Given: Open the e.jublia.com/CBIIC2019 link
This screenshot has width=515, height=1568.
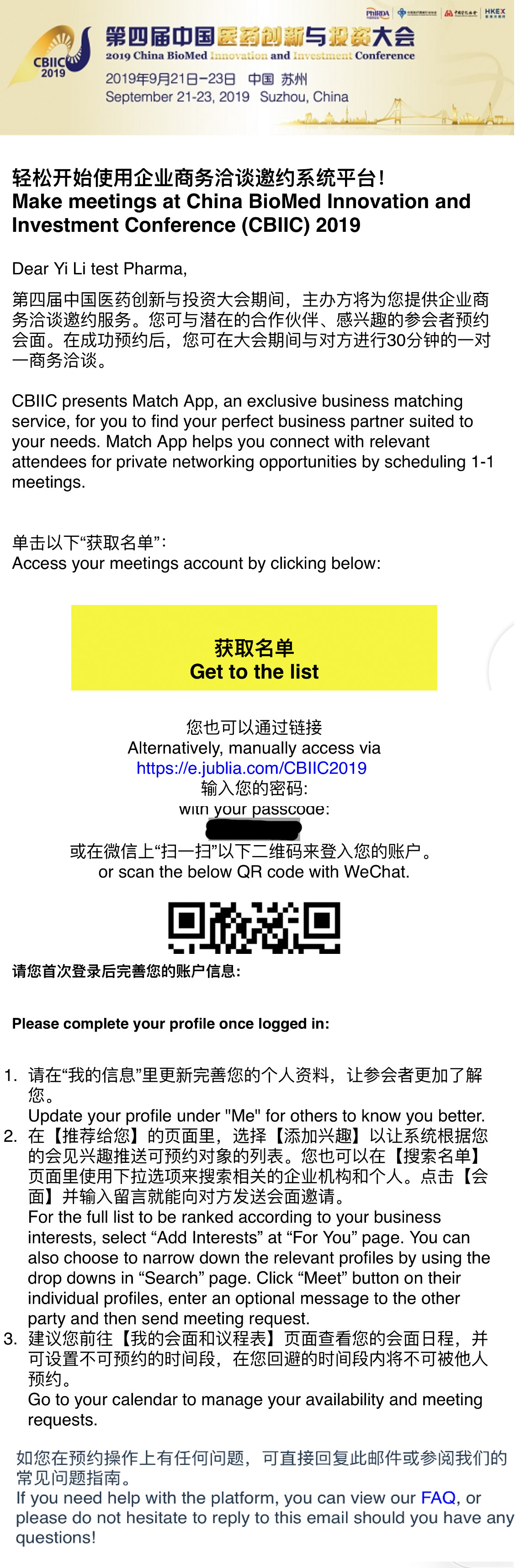Looking at the screenshot, I should click(x=251, y=768).
